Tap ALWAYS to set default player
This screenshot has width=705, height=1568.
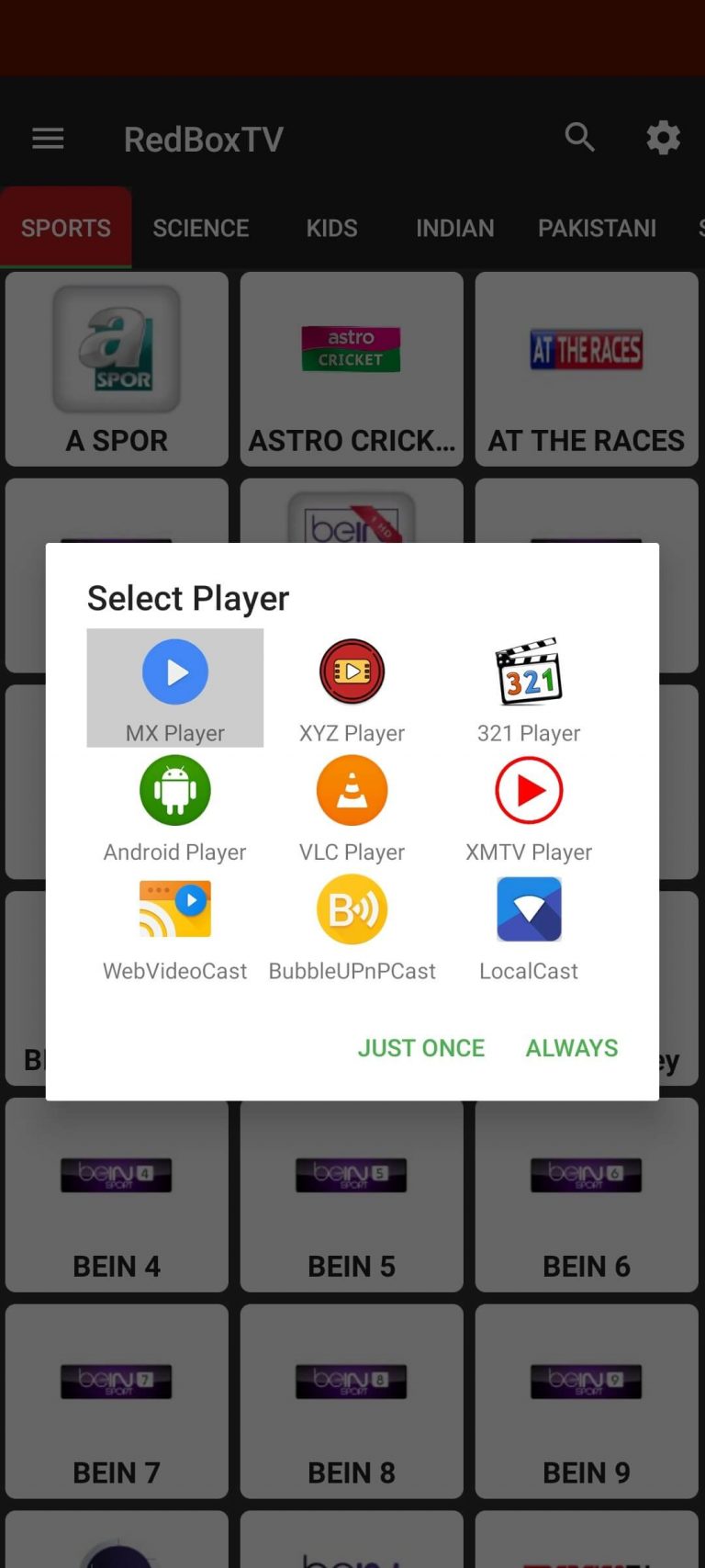pyautogui.click(x=571, y=1048)
